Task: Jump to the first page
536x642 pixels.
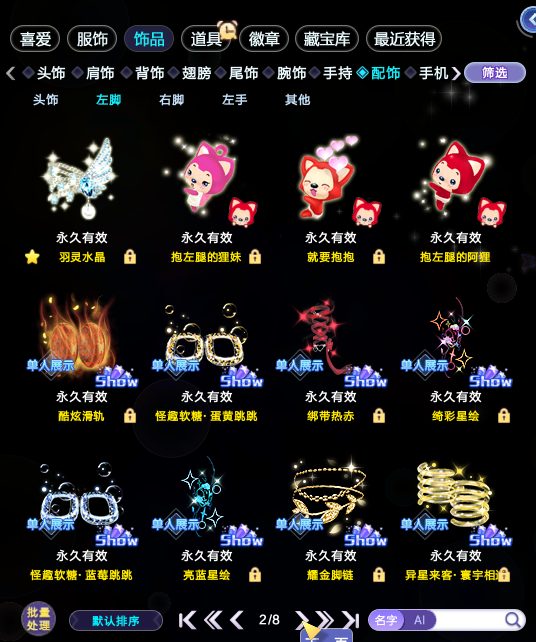Action: [x=187, y=620]
